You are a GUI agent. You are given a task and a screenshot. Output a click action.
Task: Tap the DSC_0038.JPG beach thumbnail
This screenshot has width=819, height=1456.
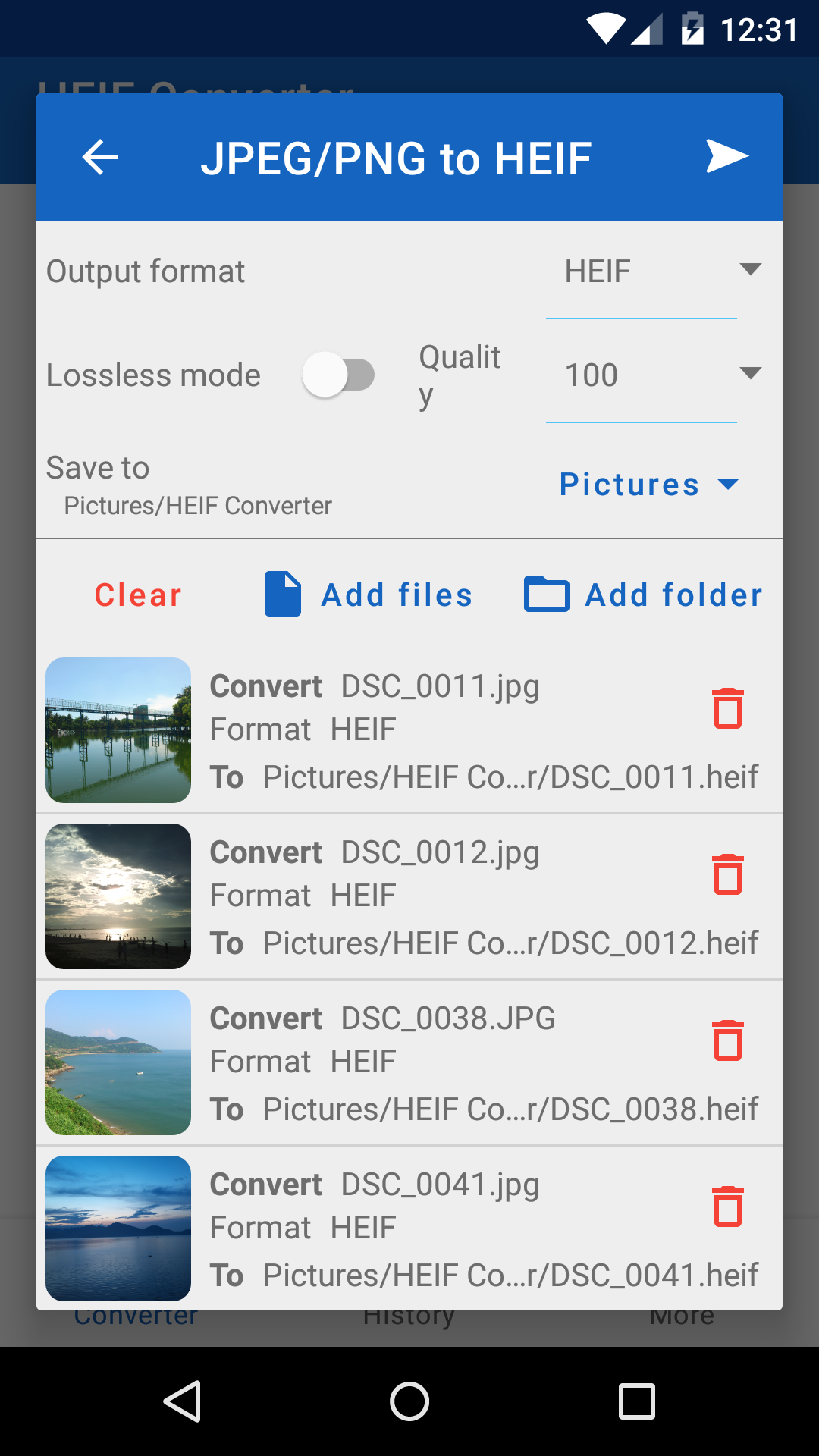tap(118, 1063)
